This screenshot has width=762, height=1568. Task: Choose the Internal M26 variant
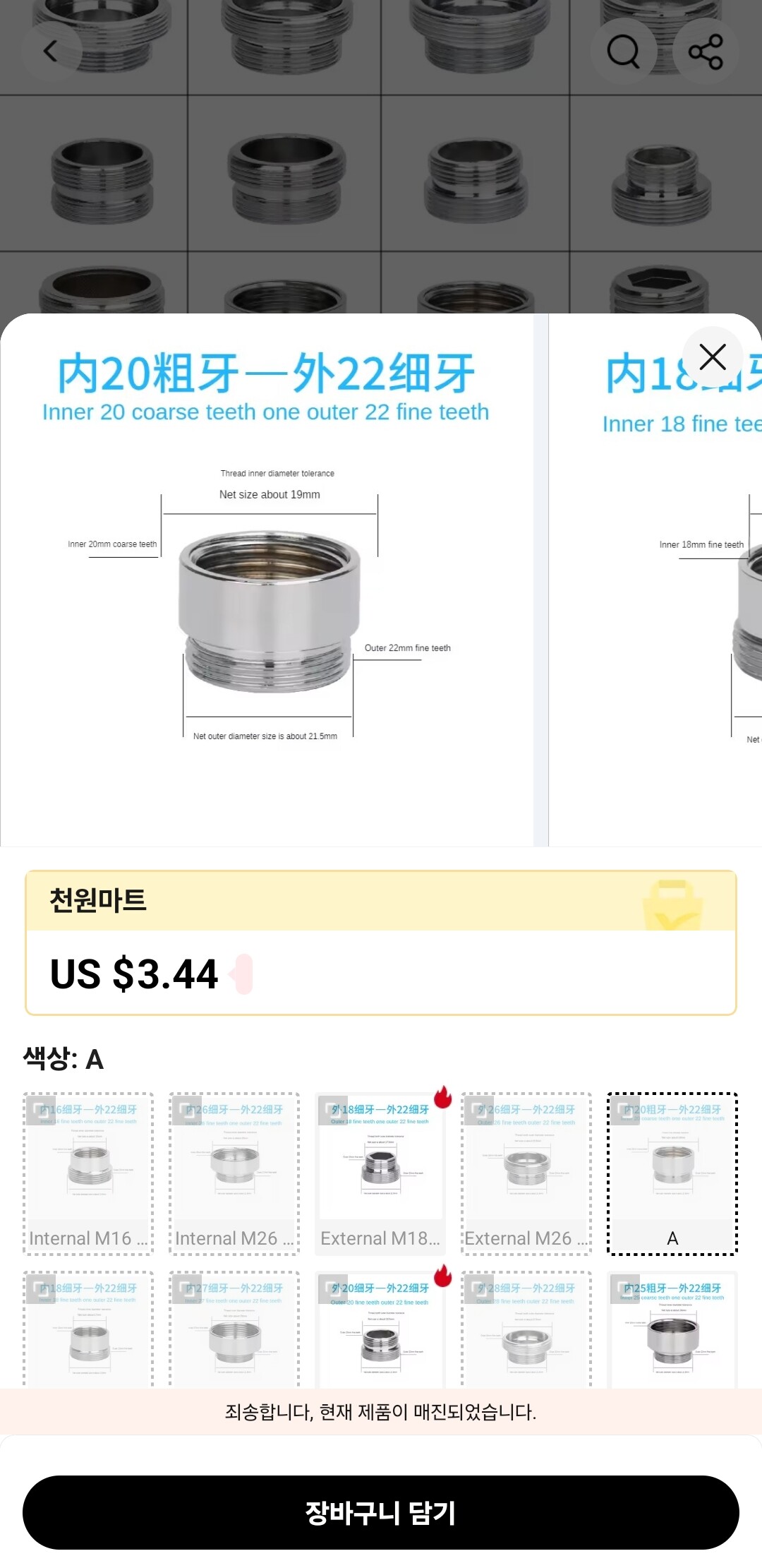(234, 1173)
